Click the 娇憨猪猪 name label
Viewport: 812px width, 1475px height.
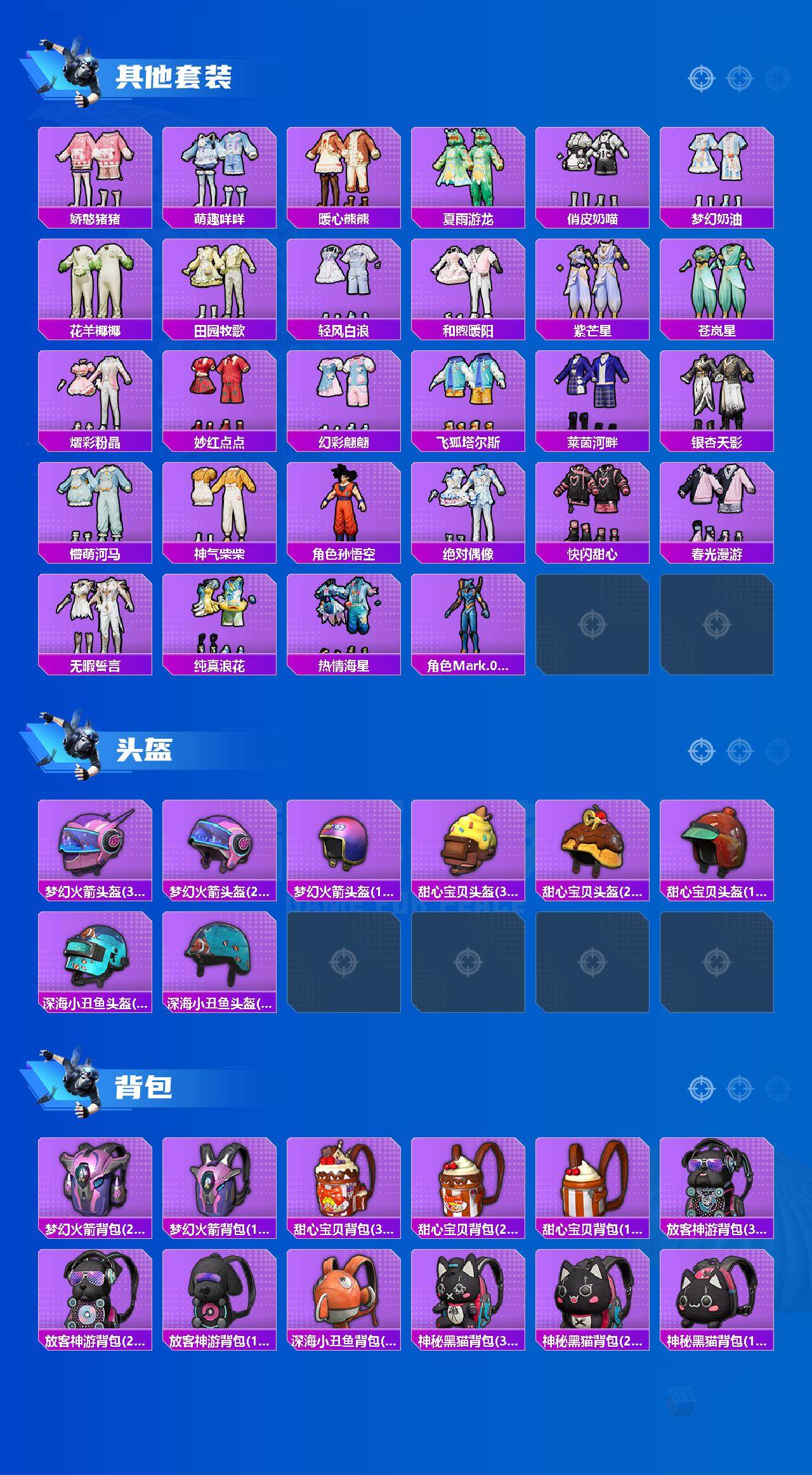pos(95,218)
